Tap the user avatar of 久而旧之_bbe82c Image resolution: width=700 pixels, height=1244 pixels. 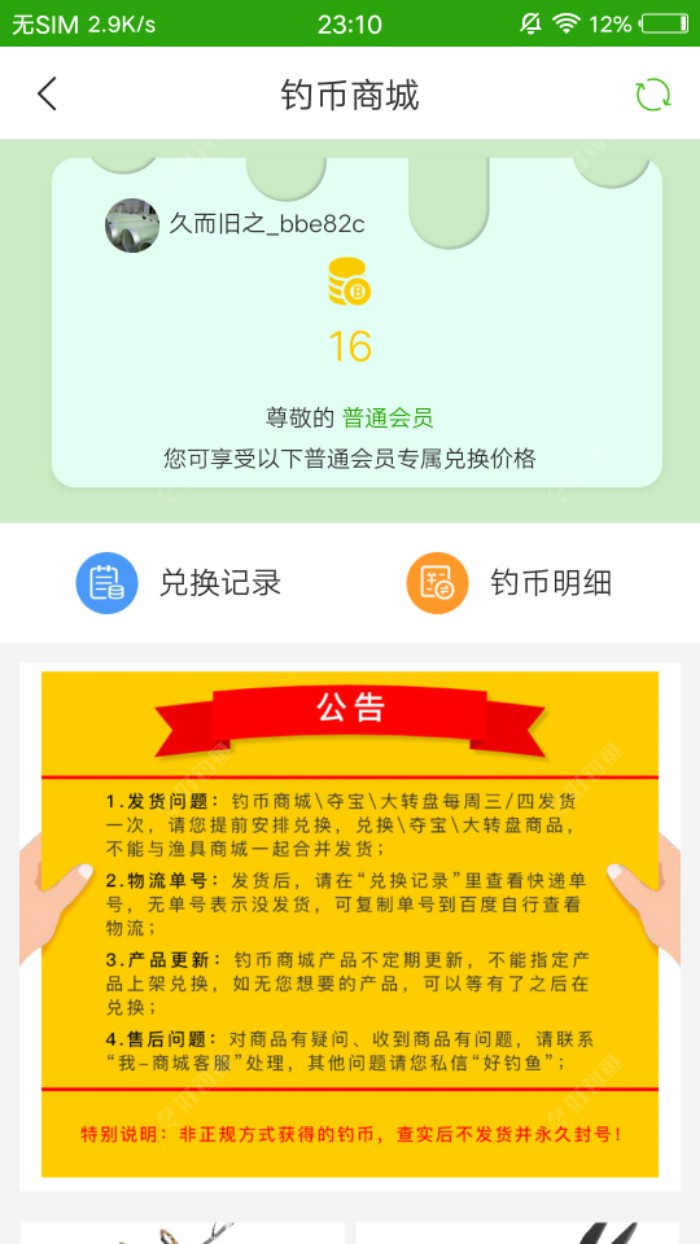132,225
